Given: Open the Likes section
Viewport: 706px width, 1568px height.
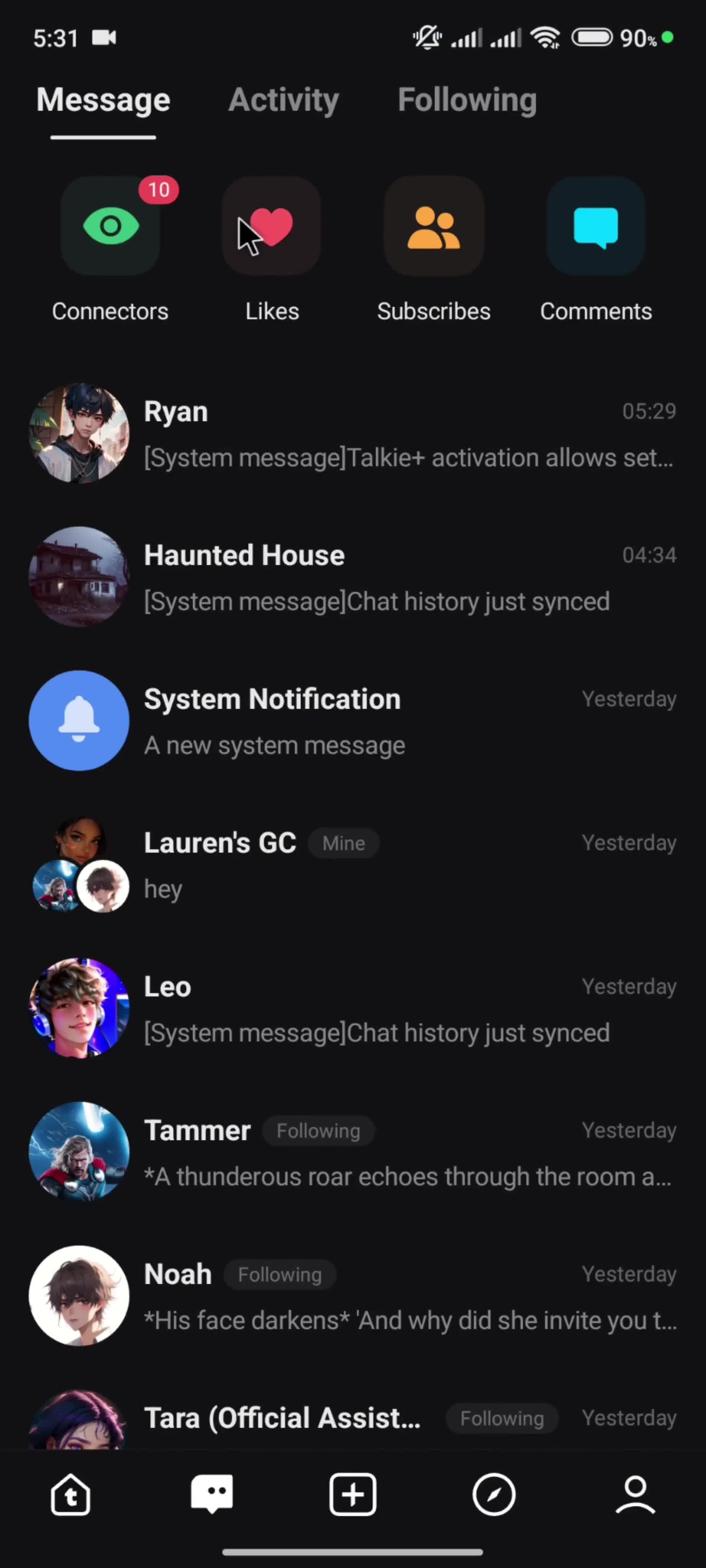Looking at the screenshot, I should 271,227.
